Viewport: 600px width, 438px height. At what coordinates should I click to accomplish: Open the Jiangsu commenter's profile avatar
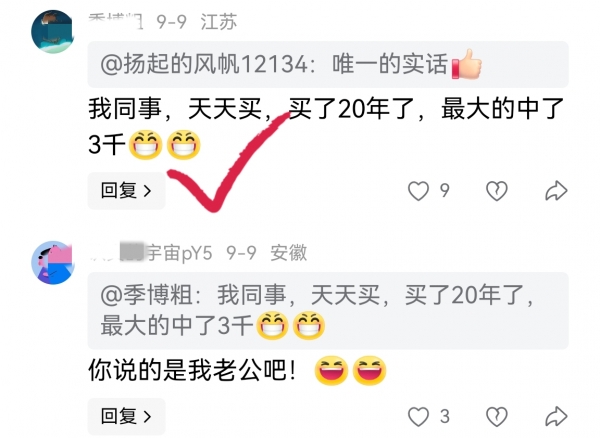(x=53, y=31)
